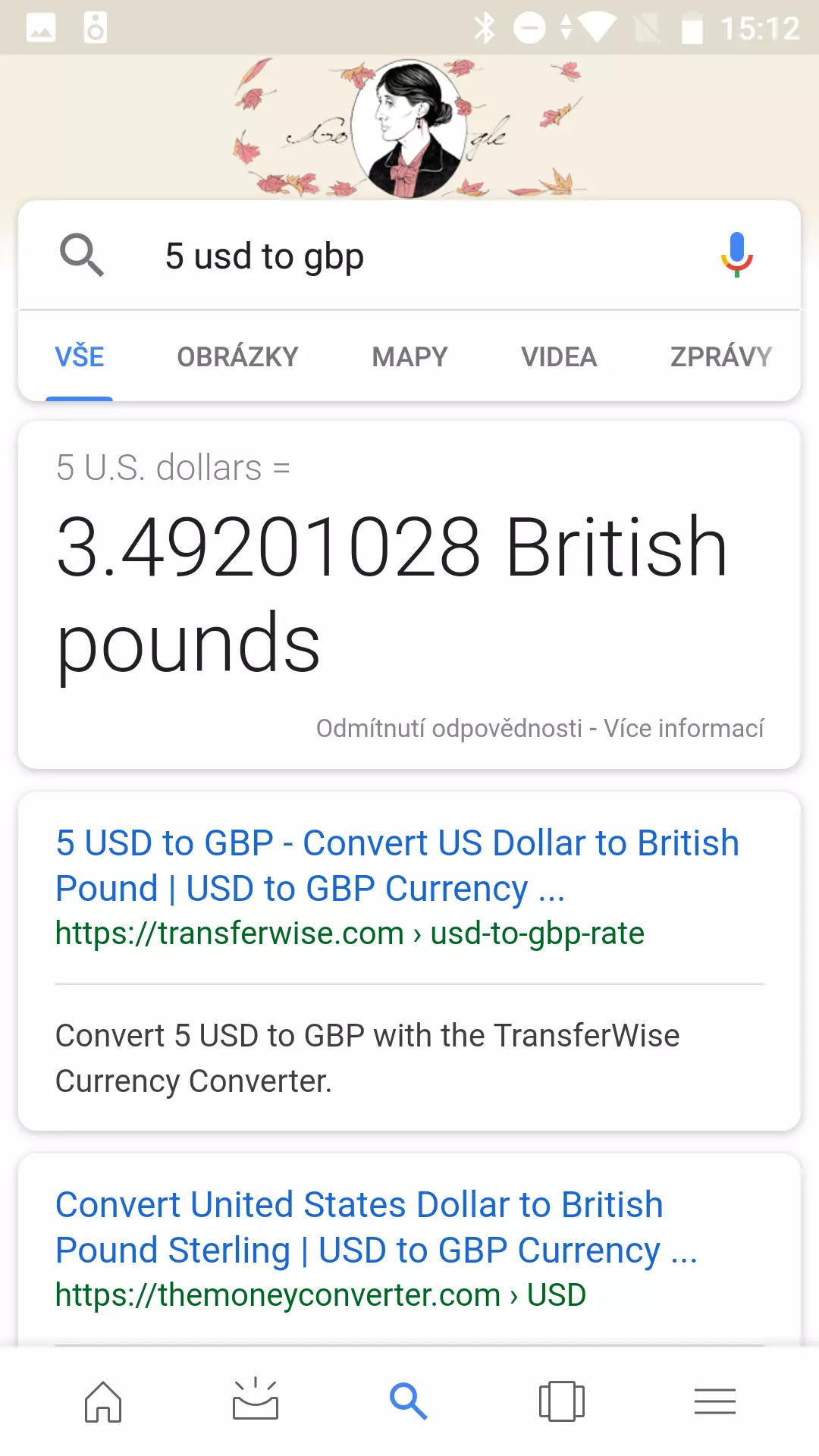819x1456 pixels.
Task: Open the hamburger menu in bottom bar
Action: click(715, 1401)
